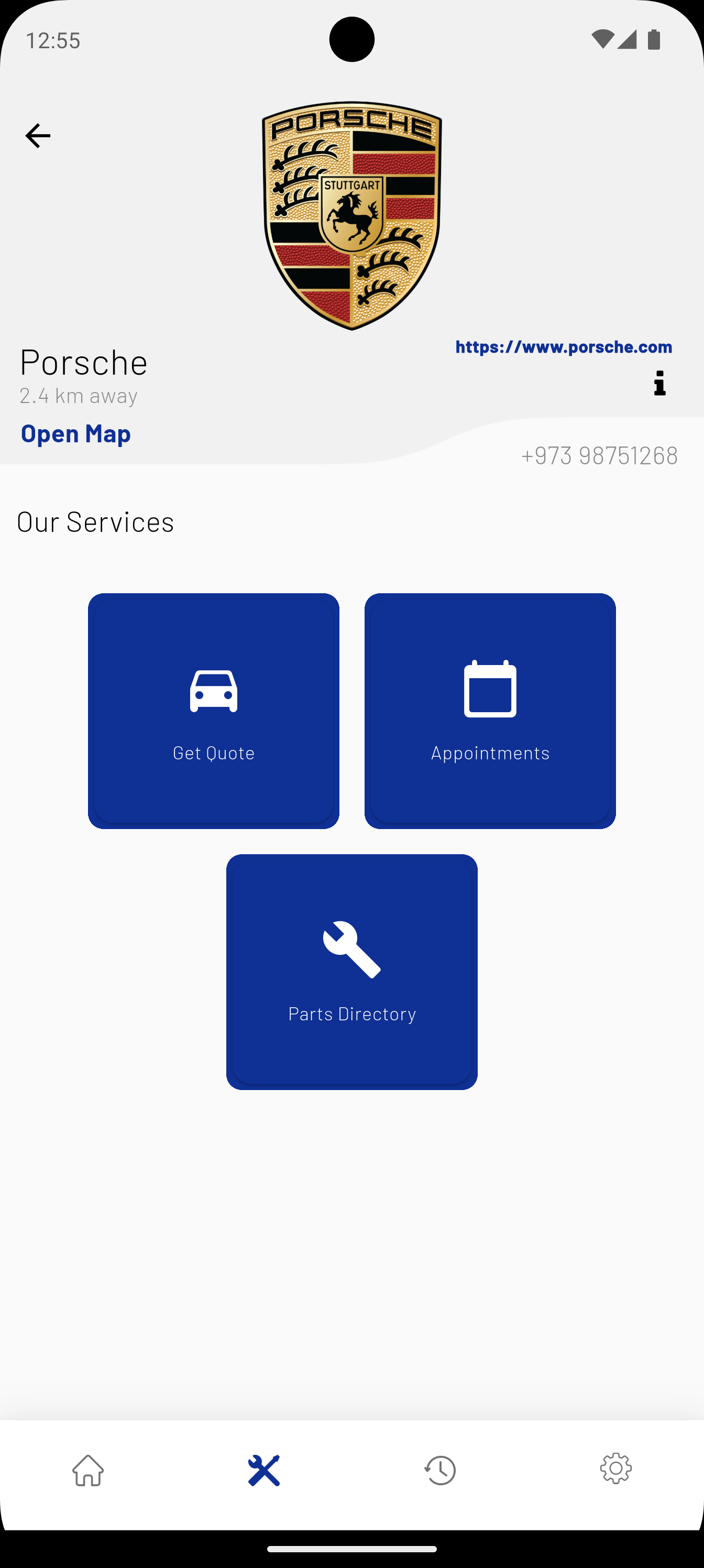This screenshot has width=704, height=1568.
Task: Browse the Parts Directory card
Action: tap(351, 972)
